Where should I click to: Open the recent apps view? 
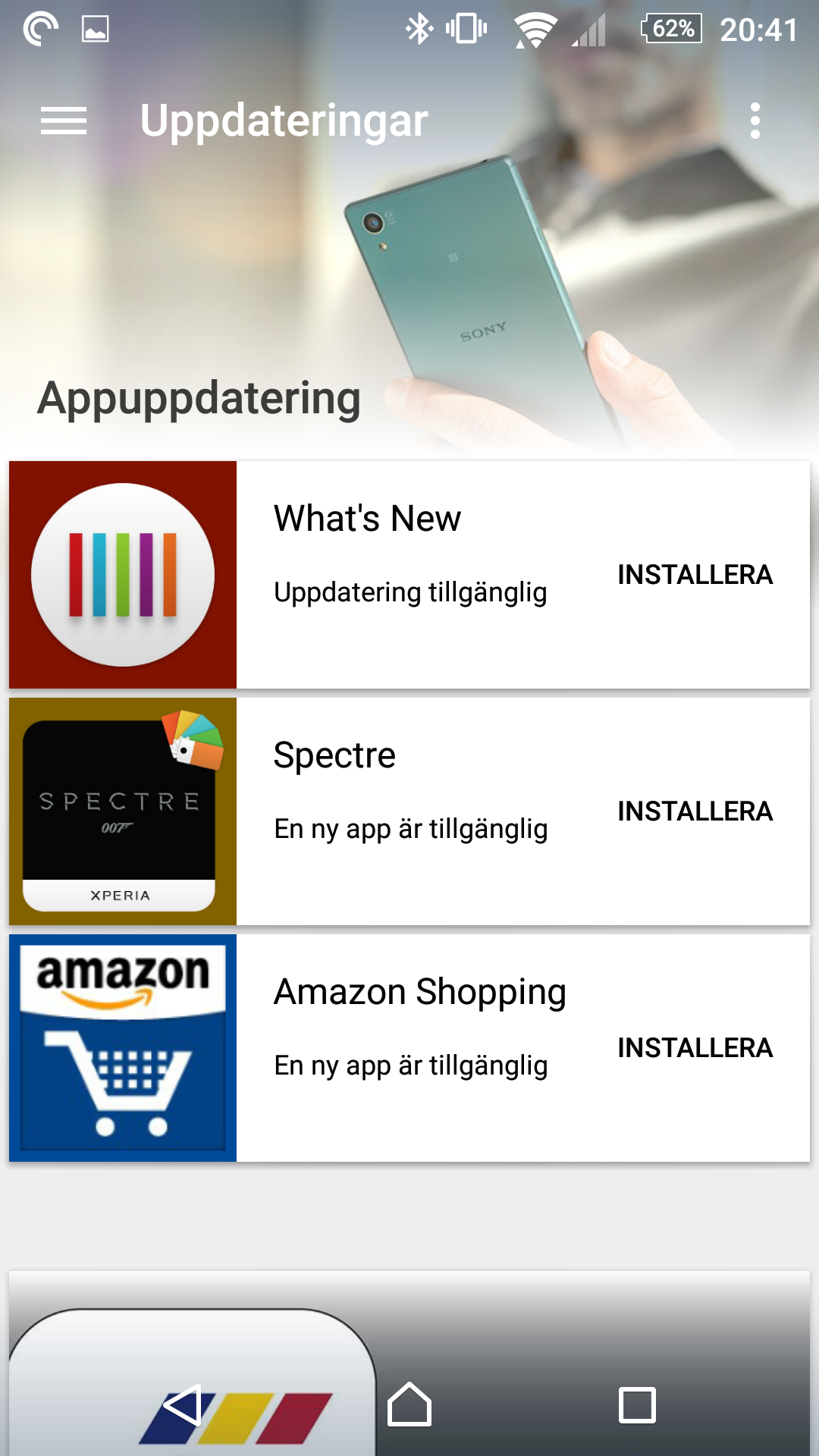coord(637,1405)
